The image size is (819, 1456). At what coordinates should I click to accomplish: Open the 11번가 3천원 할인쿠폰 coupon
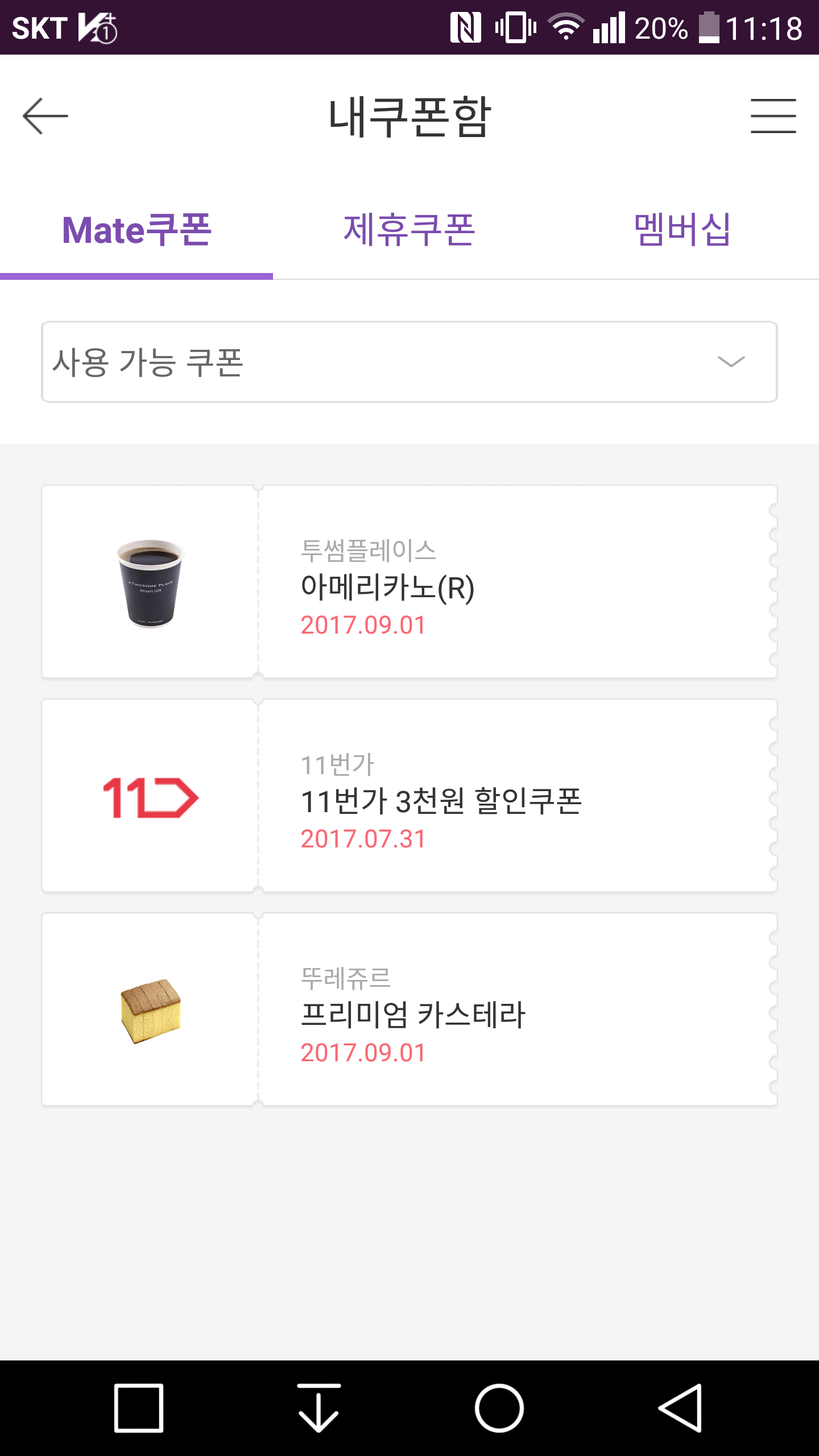click(x=409, y=795)
